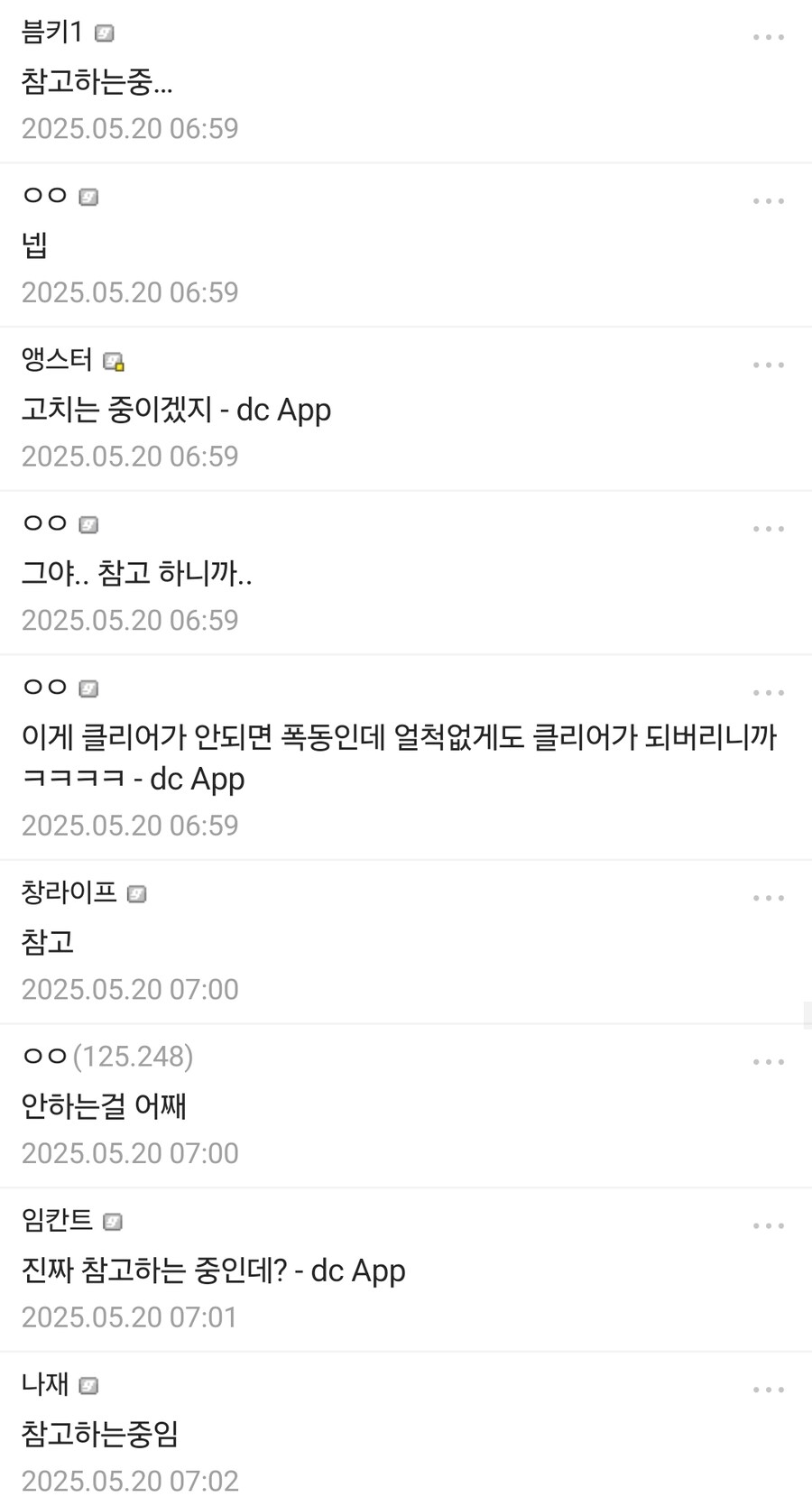Click the gallog icon beside the '클리어' comment author
The width and height of the screenshot is (812, 1506).
tap(88, 687)
